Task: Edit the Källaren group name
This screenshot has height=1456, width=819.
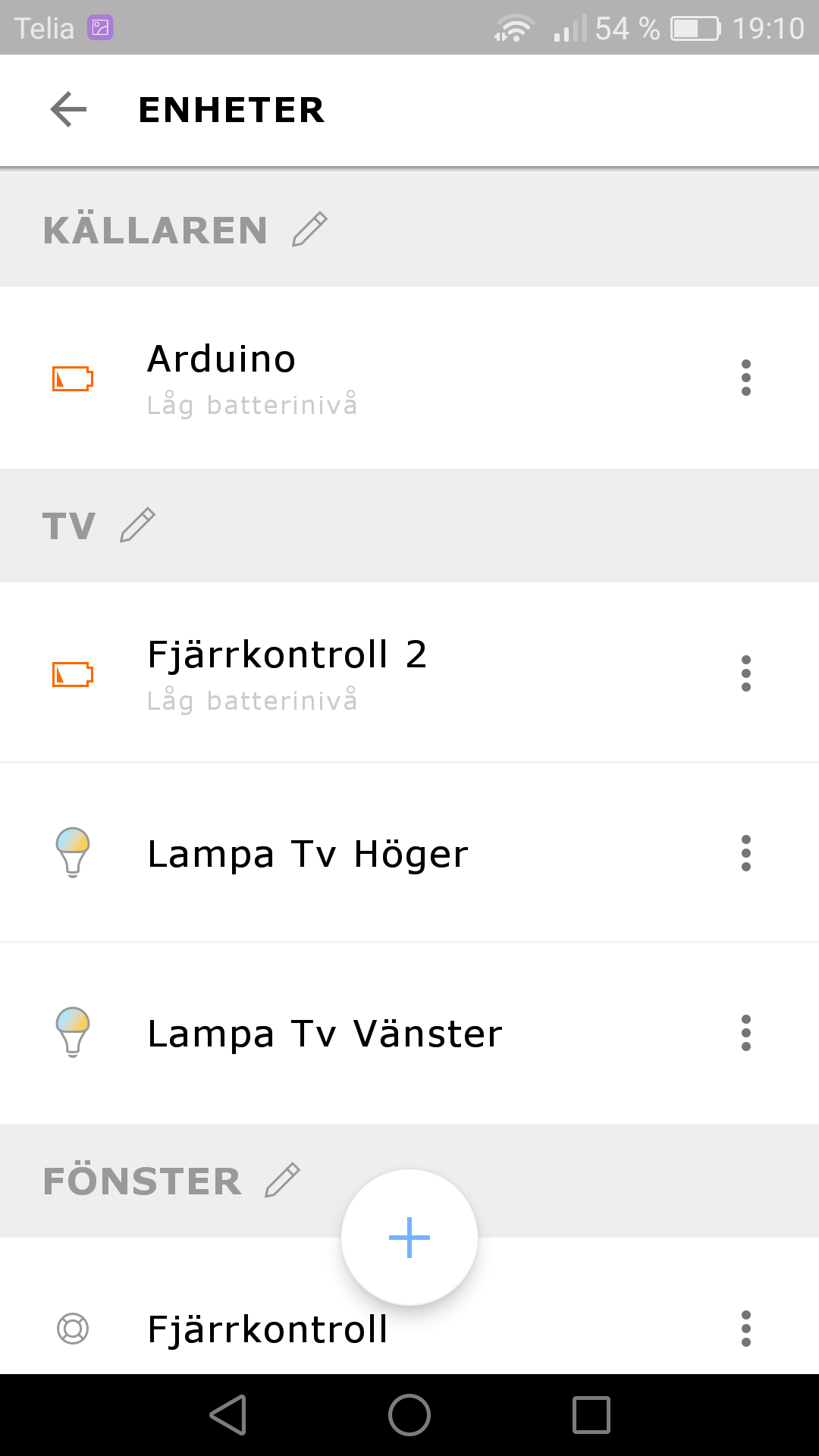Action: (309, 230)
